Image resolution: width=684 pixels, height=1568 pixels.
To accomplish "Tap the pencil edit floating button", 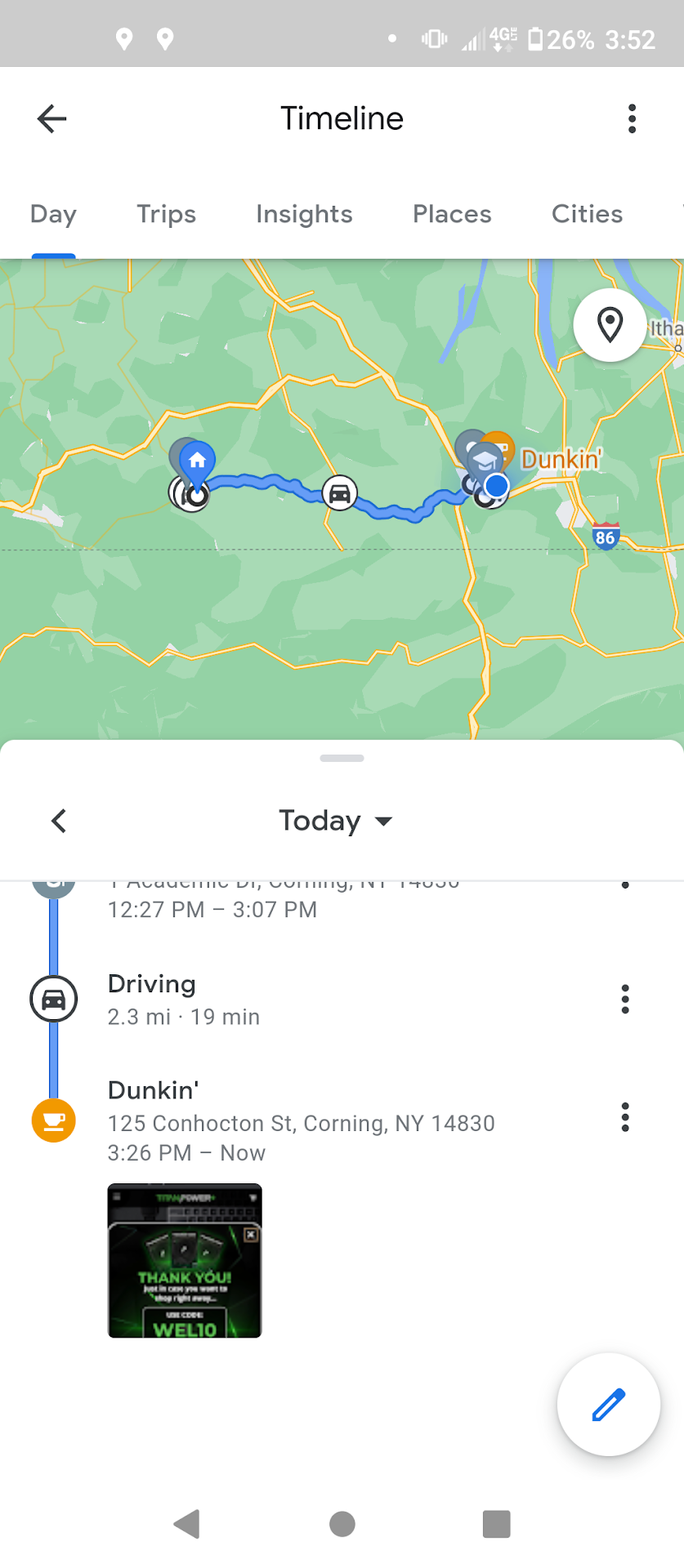I will [x=608, y=1405].
